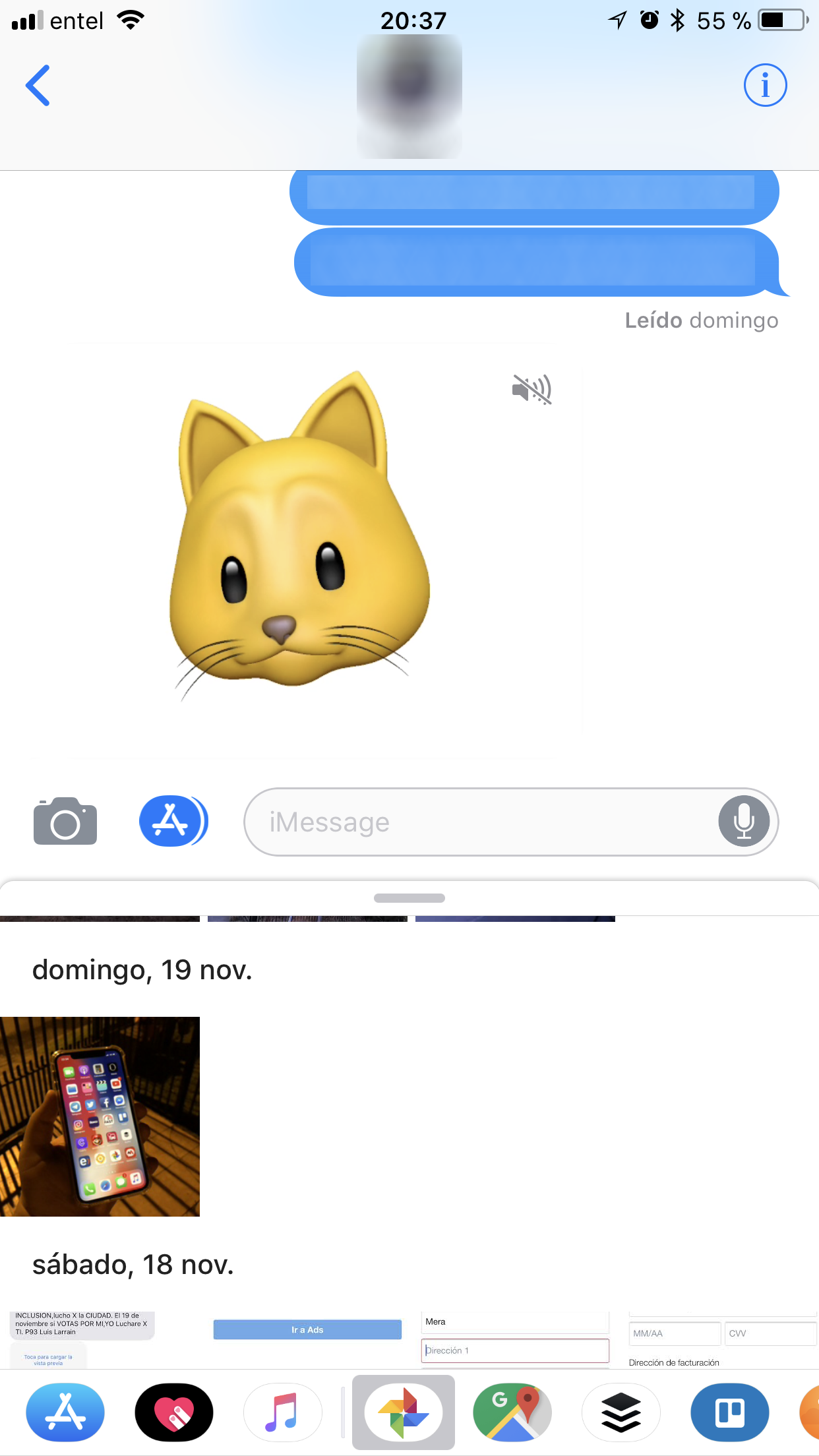Go back to the conversations list
This screenshot has height=1456, width=819.
(x=38, y=86)
